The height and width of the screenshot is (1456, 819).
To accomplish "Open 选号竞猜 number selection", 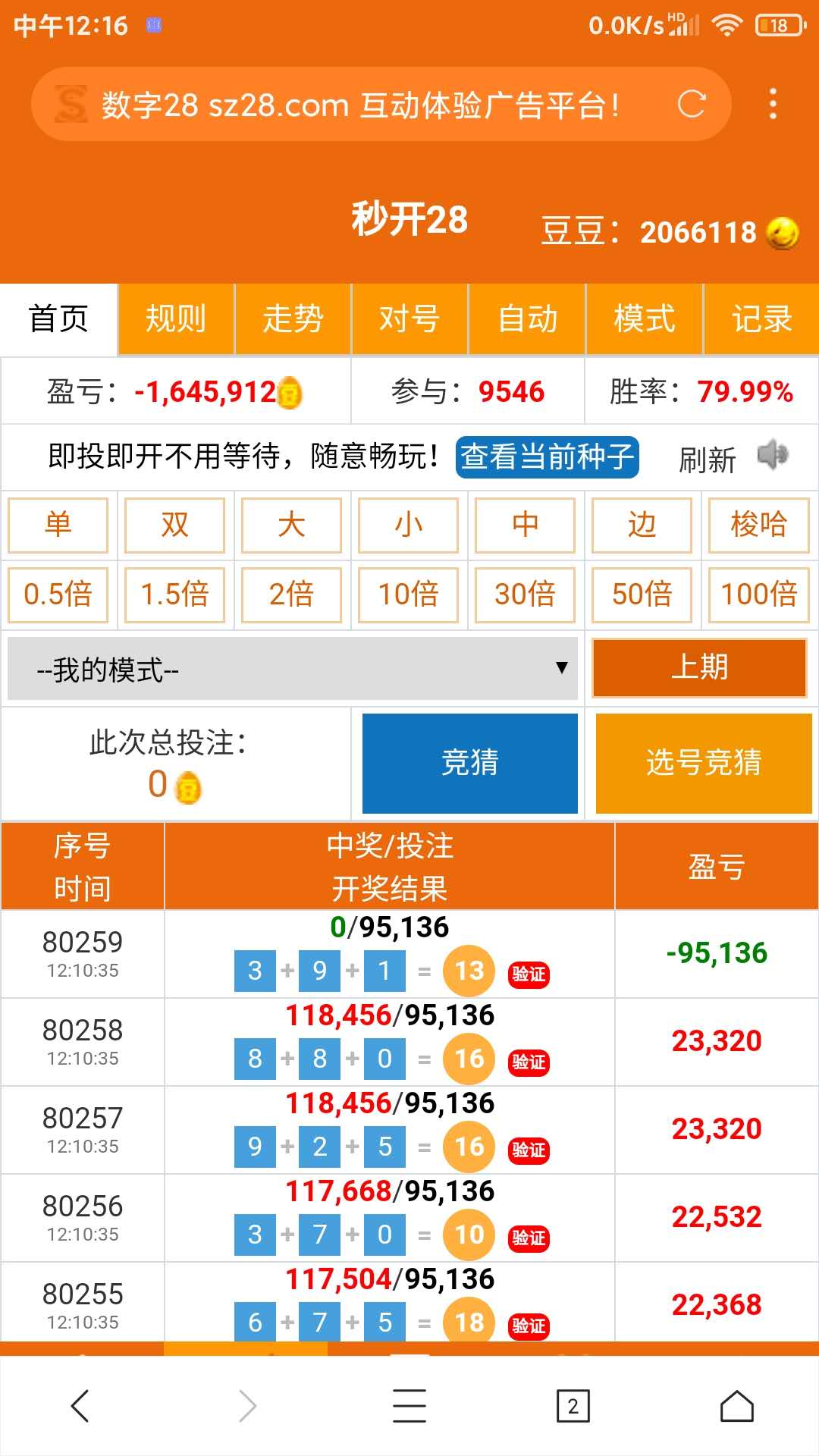I will [x=703, y=763].
